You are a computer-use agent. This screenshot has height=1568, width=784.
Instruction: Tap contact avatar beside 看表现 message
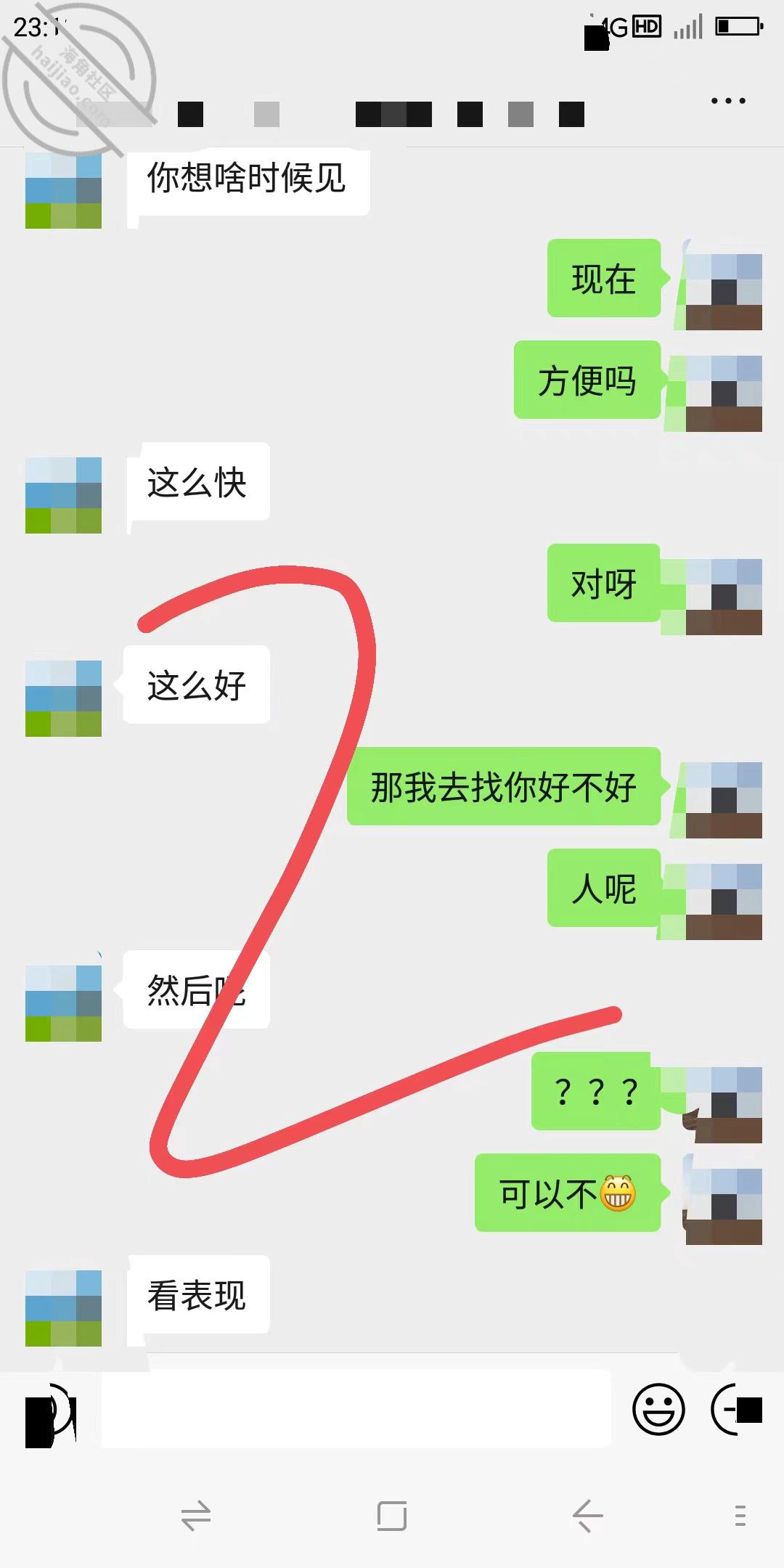(63, 1308)
